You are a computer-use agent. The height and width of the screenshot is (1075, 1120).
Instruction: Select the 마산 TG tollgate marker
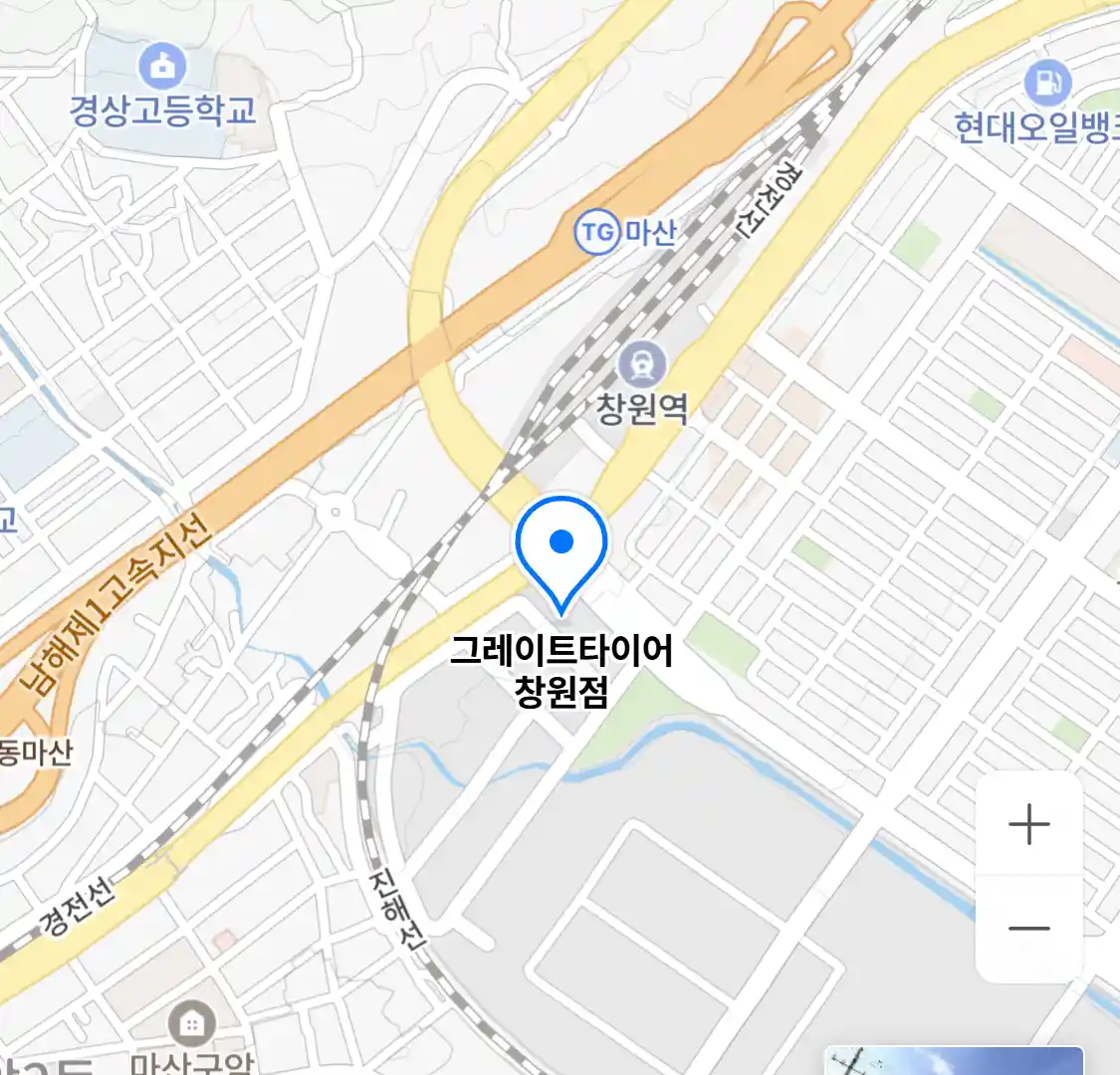[x=597, y=232]
